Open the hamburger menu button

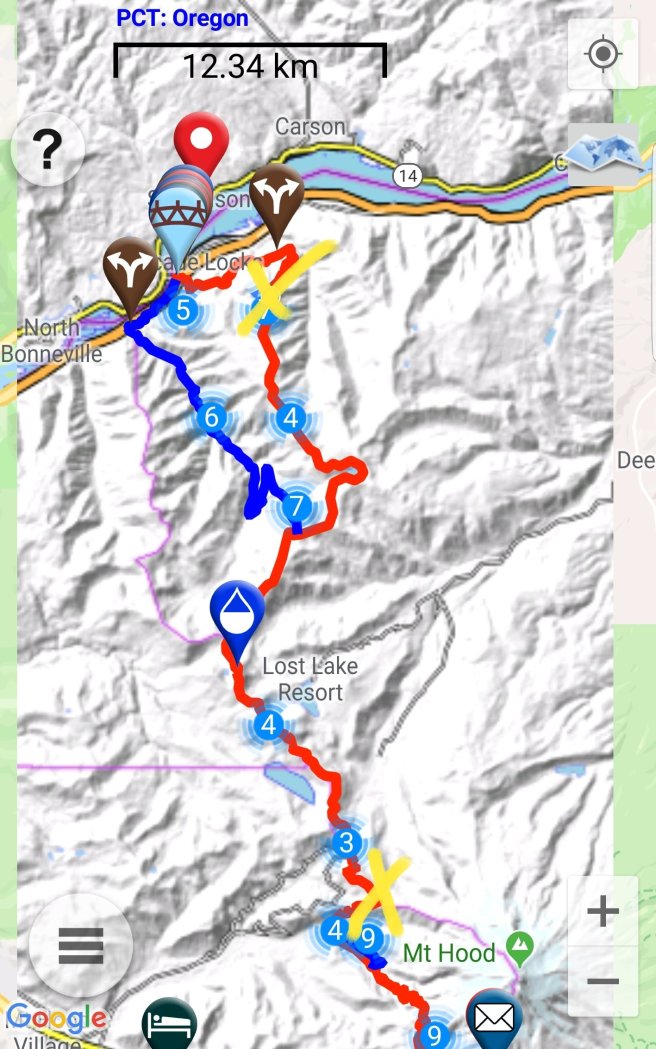point(81,943)
